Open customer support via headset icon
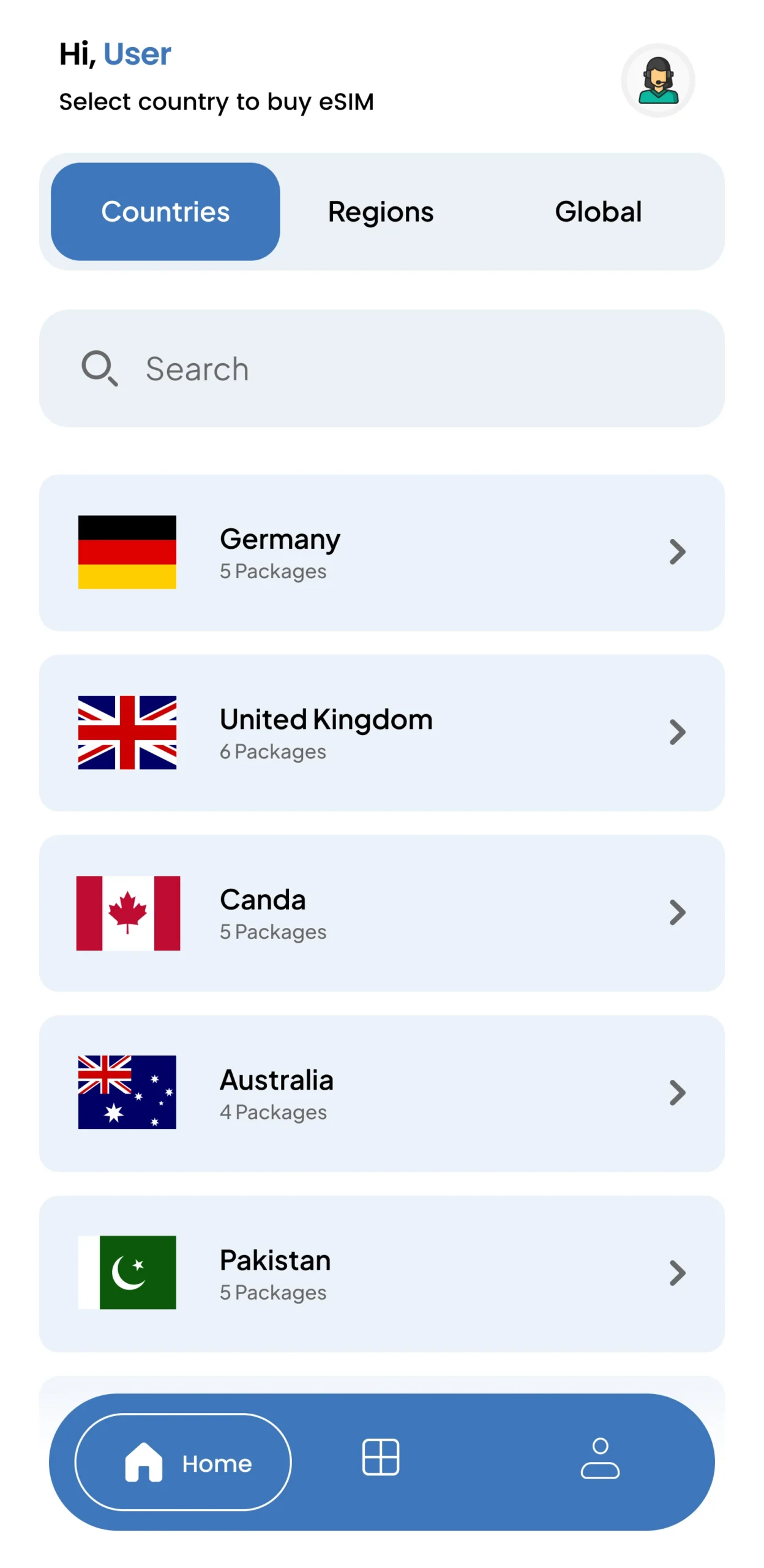764x1568 pixels. tap(657, 80)
